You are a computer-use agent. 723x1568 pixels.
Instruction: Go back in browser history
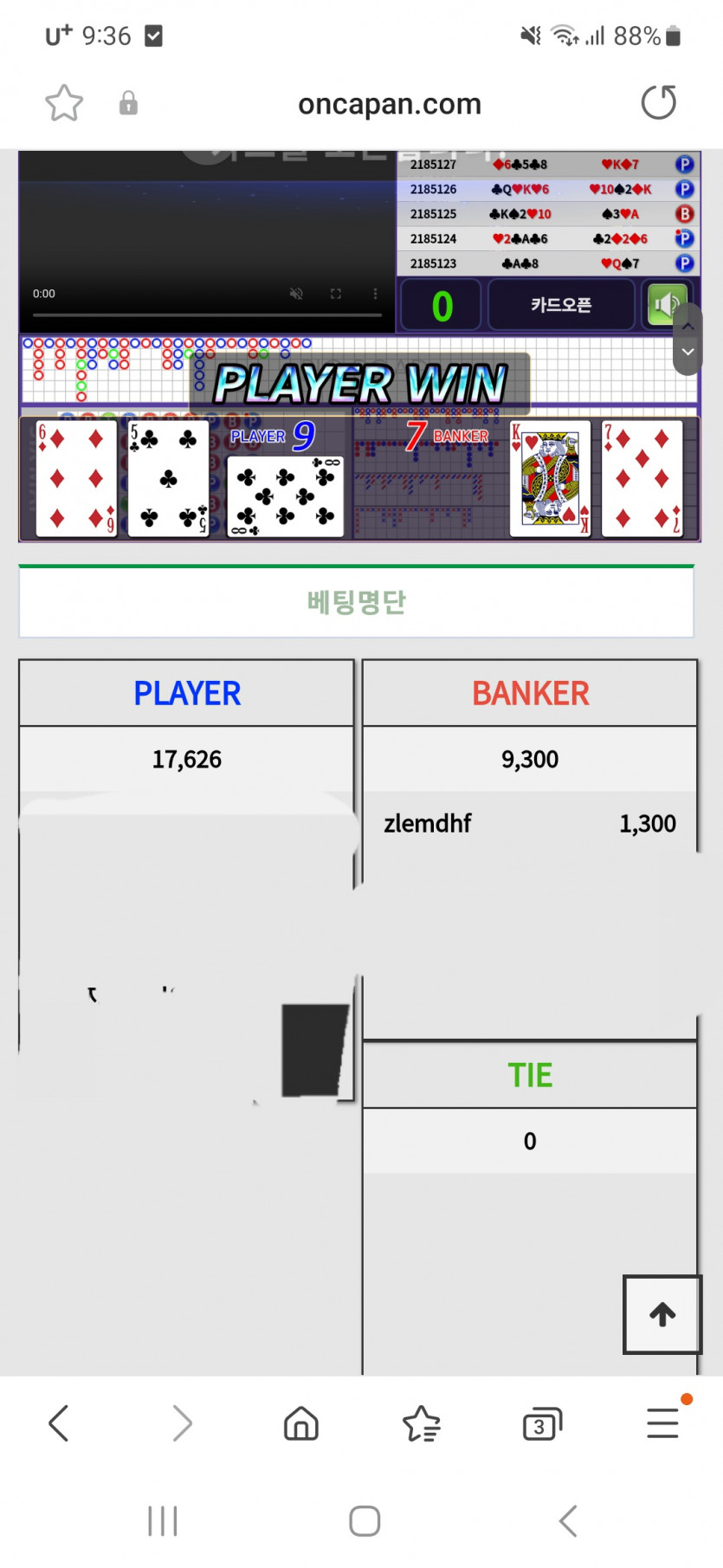(x=59, y=1423)
